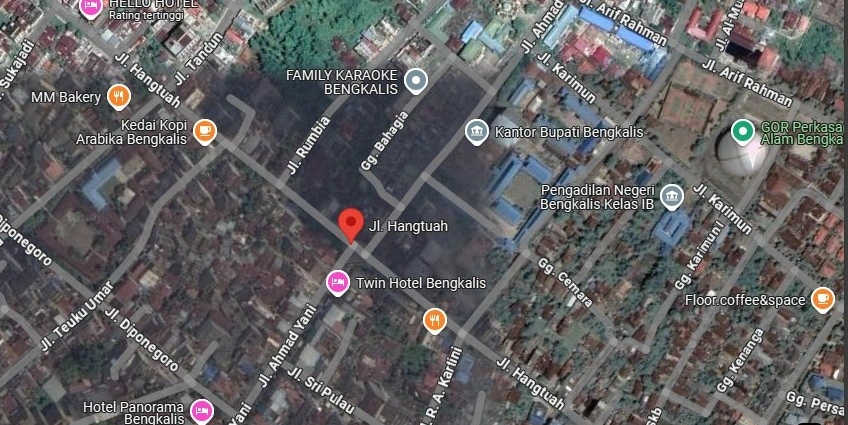Tap the unlabeled restaurant pin below Twin Hotel
The height and width of the screenshot is (425, 848).
point(434,320)
